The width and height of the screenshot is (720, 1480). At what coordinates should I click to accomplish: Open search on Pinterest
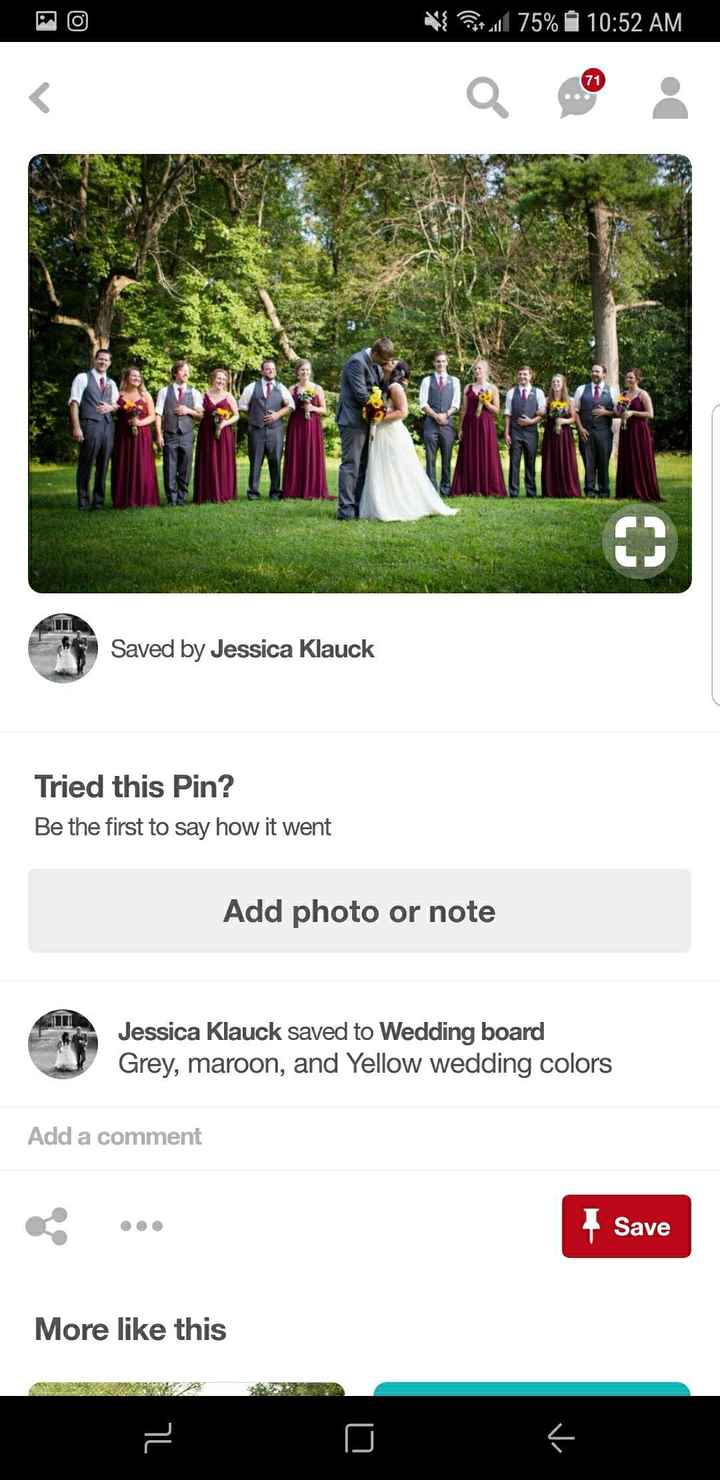click(487, 97)
